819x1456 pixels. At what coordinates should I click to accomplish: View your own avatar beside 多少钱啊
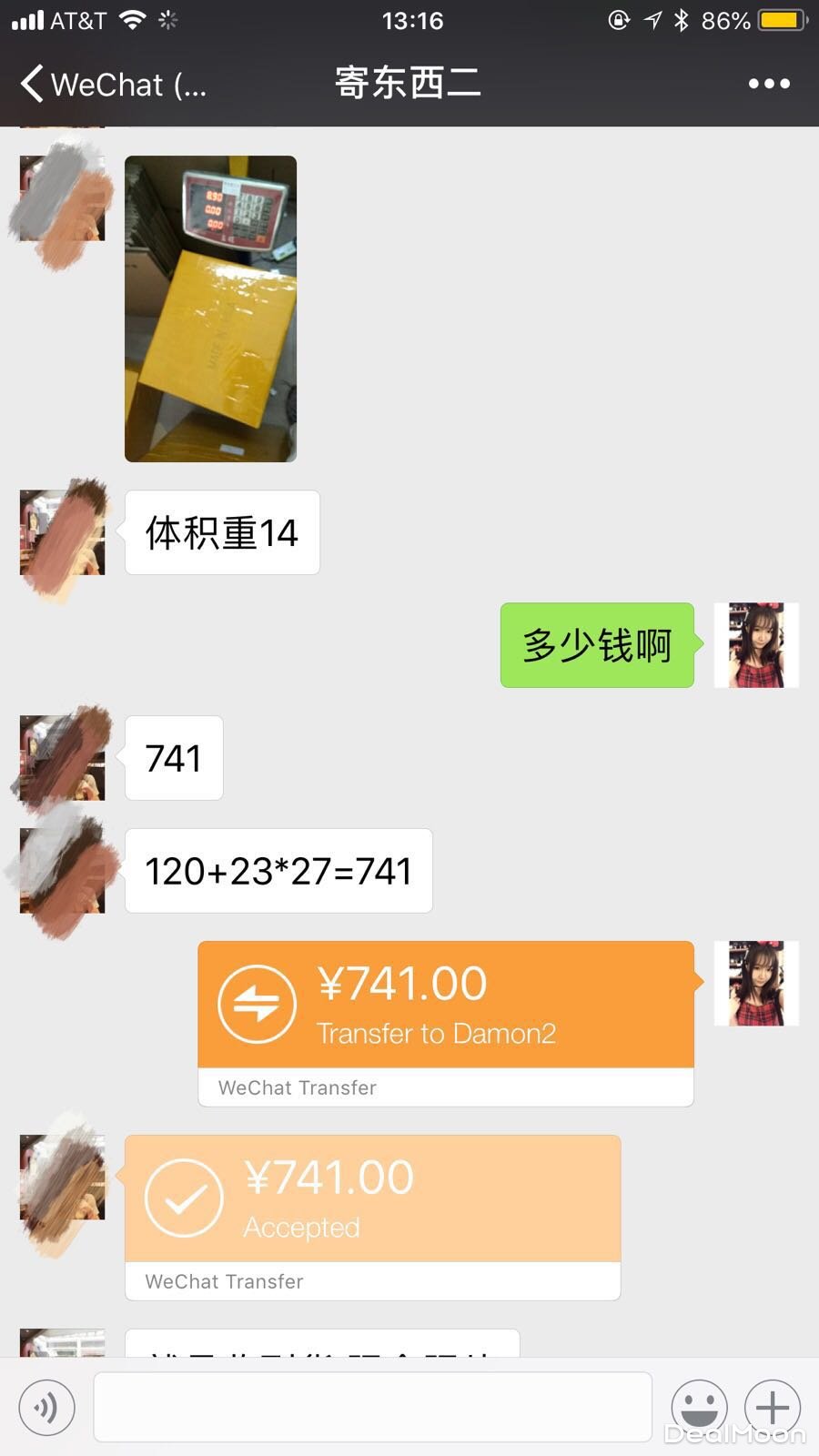(x=756, y=645)
